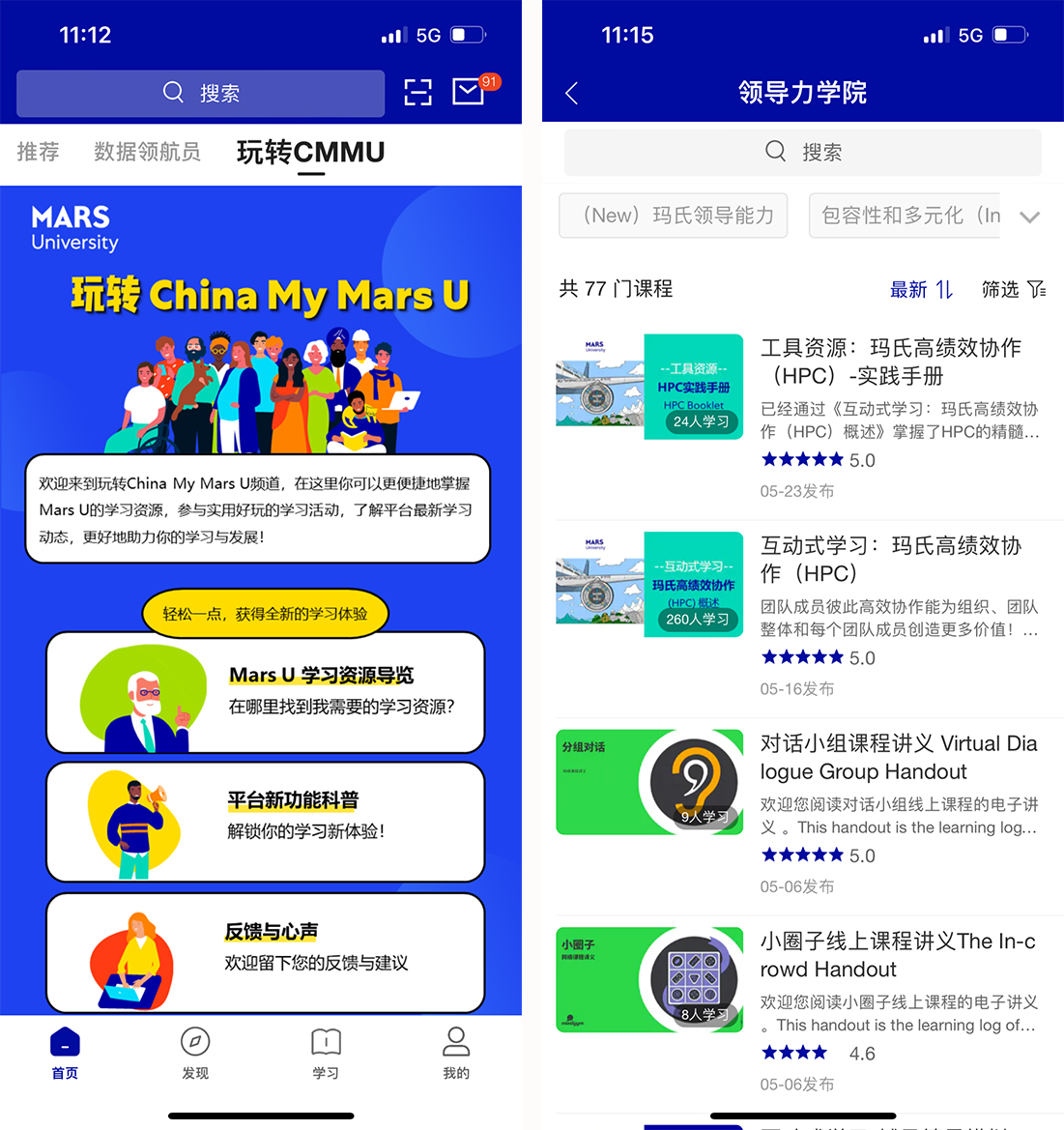Go back from 领导力学院 page
1064x1130 pixels.
point(571,93)
